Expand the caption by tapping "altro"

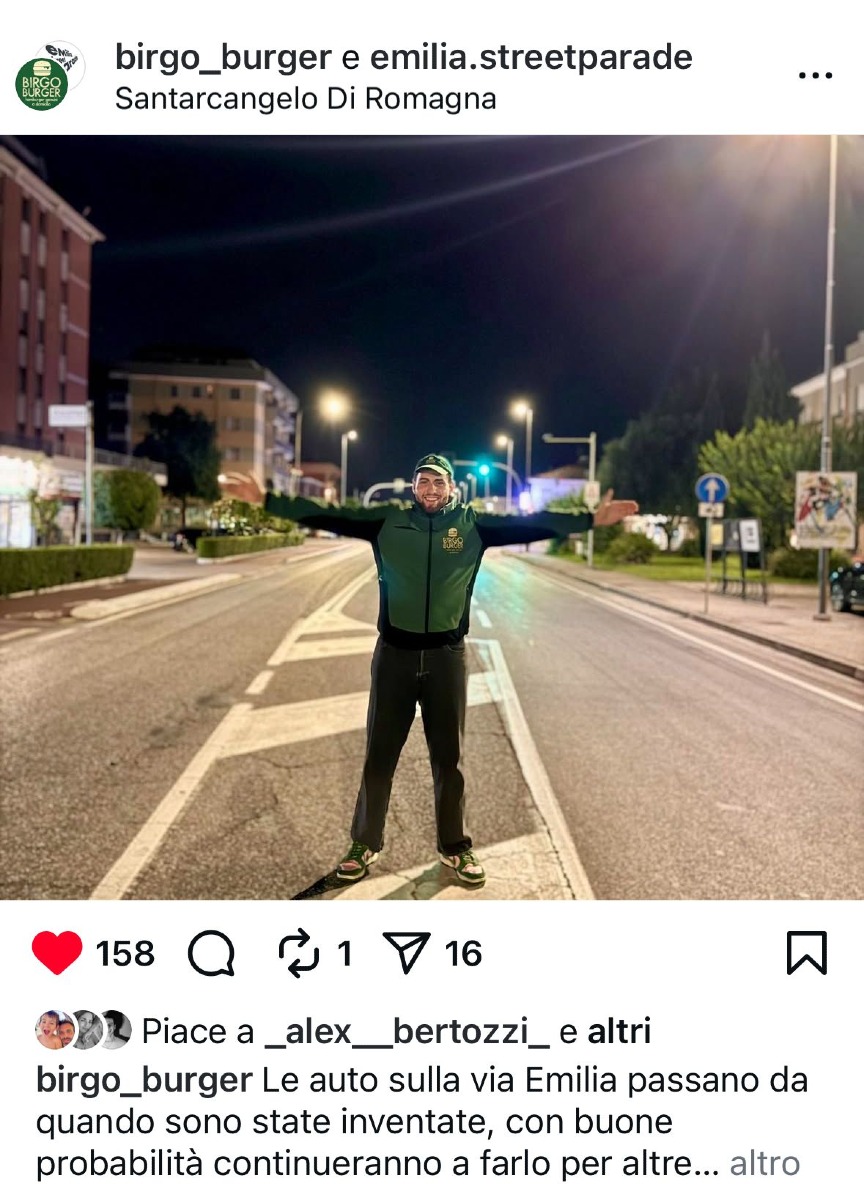click(x=765, y=1164)
